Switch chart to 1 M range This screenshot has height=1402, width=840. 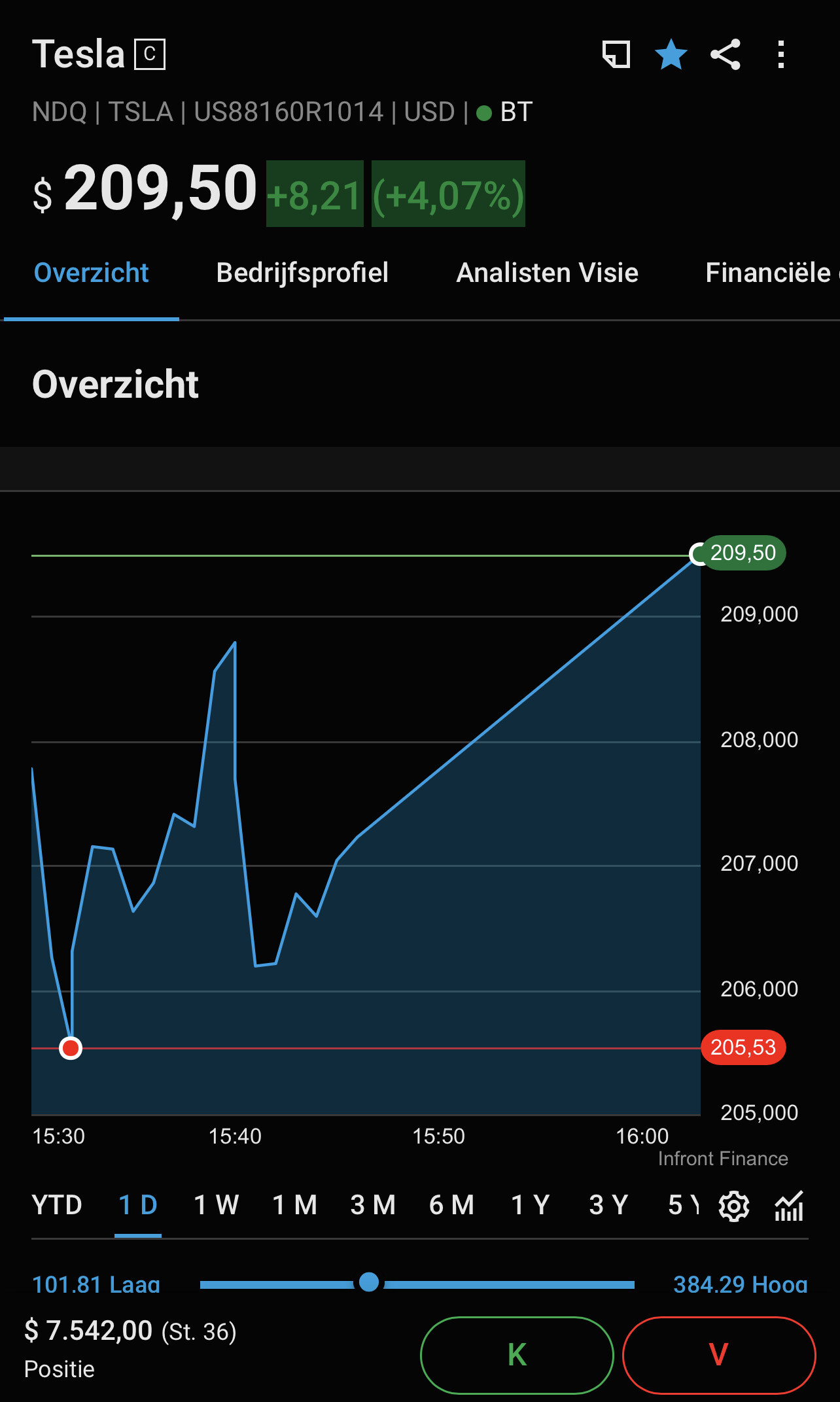tap(295, 1205)
